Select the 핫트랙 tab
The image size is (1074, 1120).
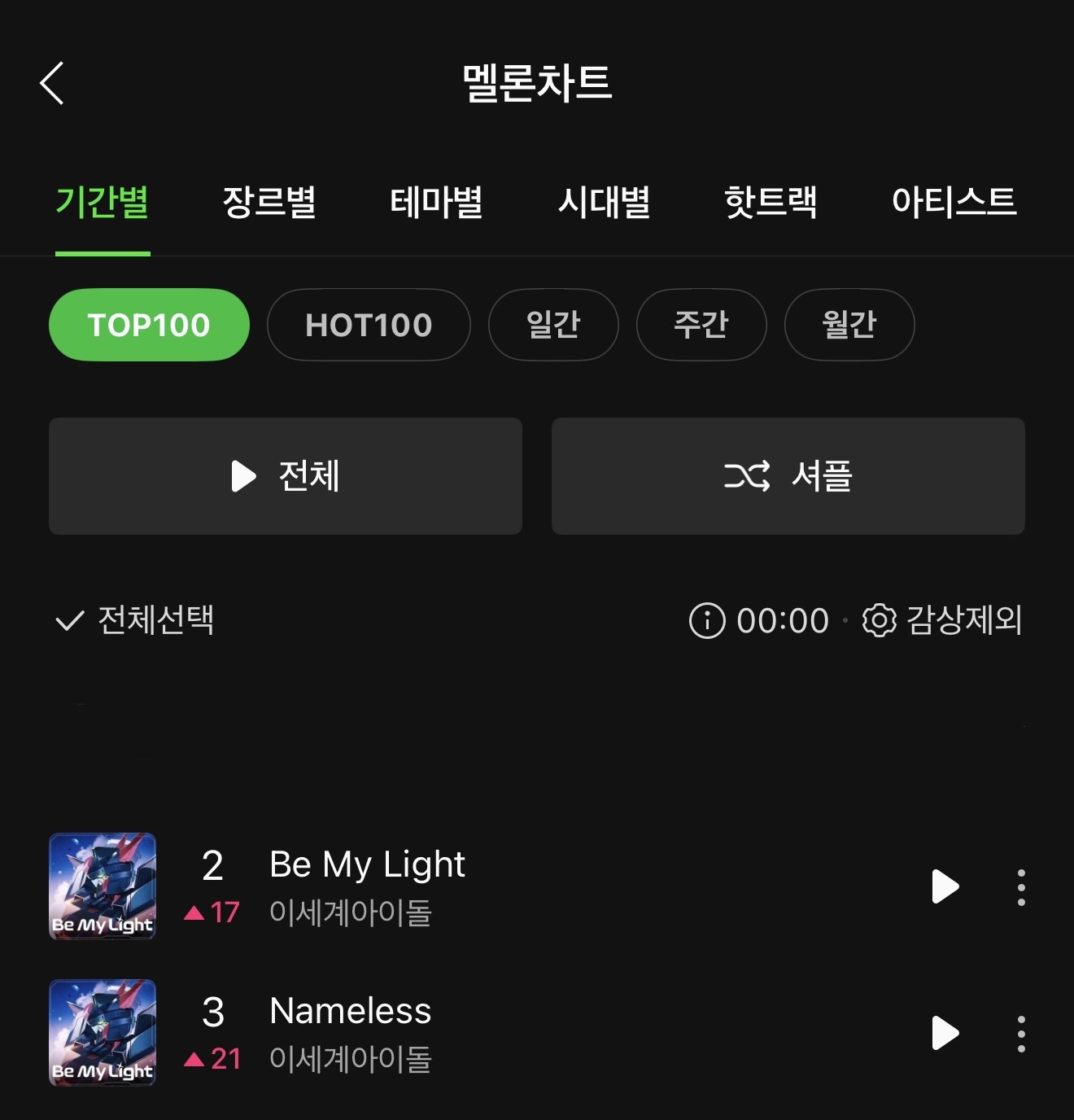tap(771, 202)
